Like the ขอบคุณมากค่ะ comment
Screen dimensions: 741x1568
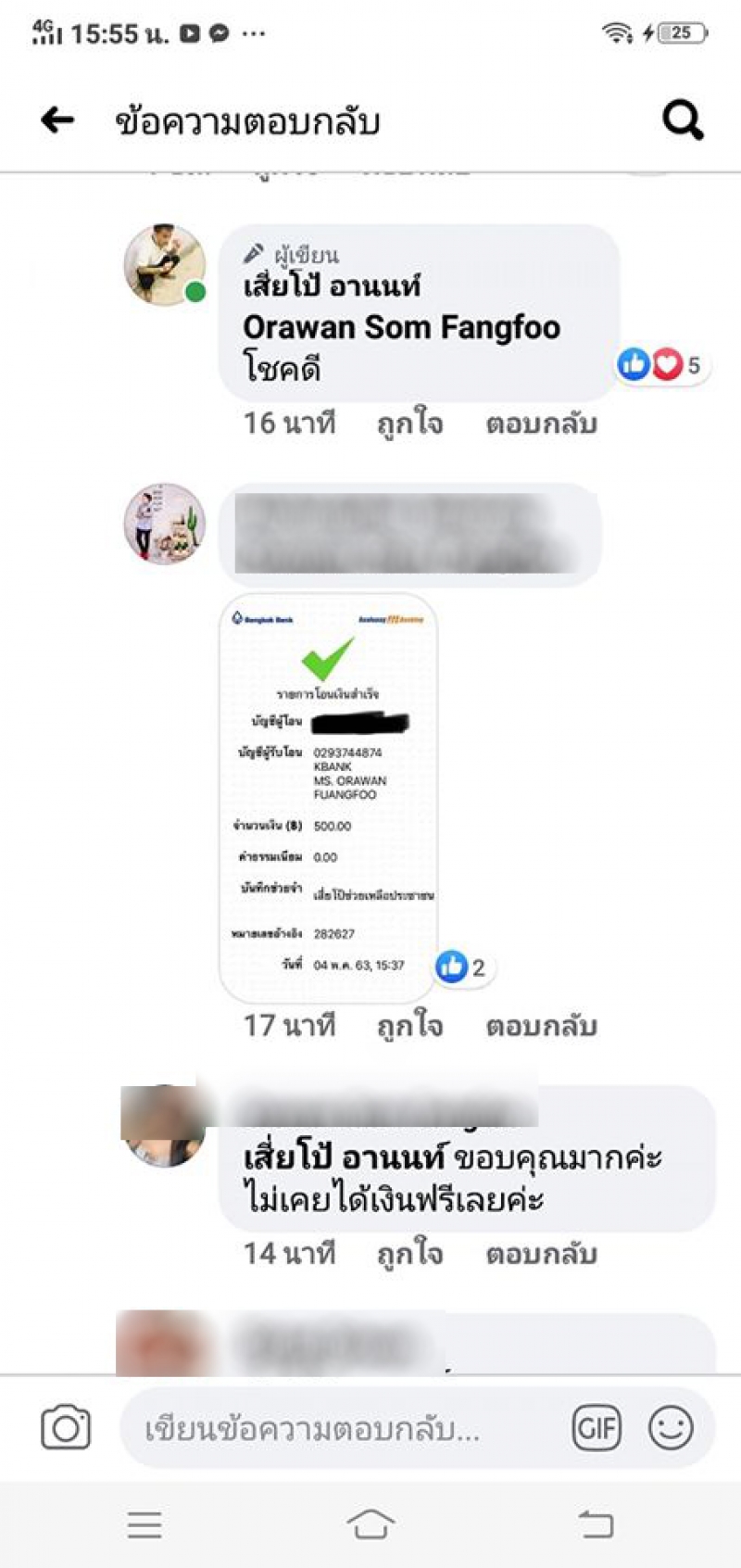pyautogui.click(x=408, y=1254)
